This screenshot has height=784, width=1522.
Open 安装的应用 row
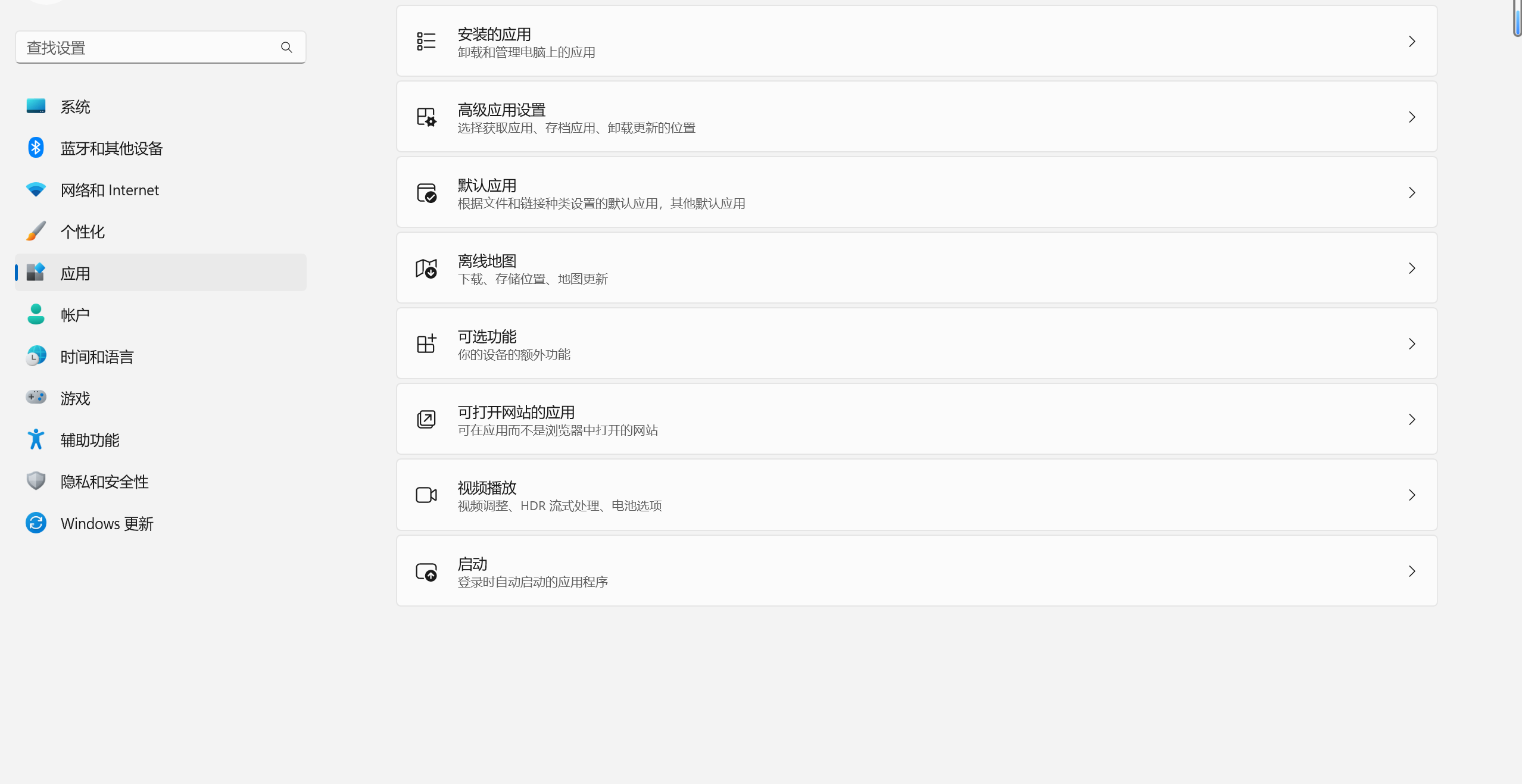[916, 42]
